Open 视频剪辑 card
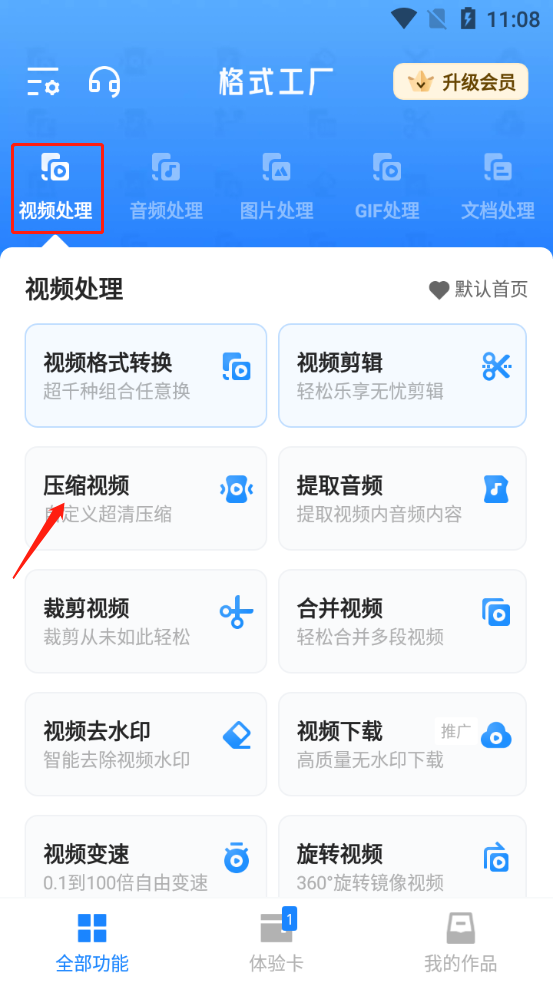 (x=403, y=376)
